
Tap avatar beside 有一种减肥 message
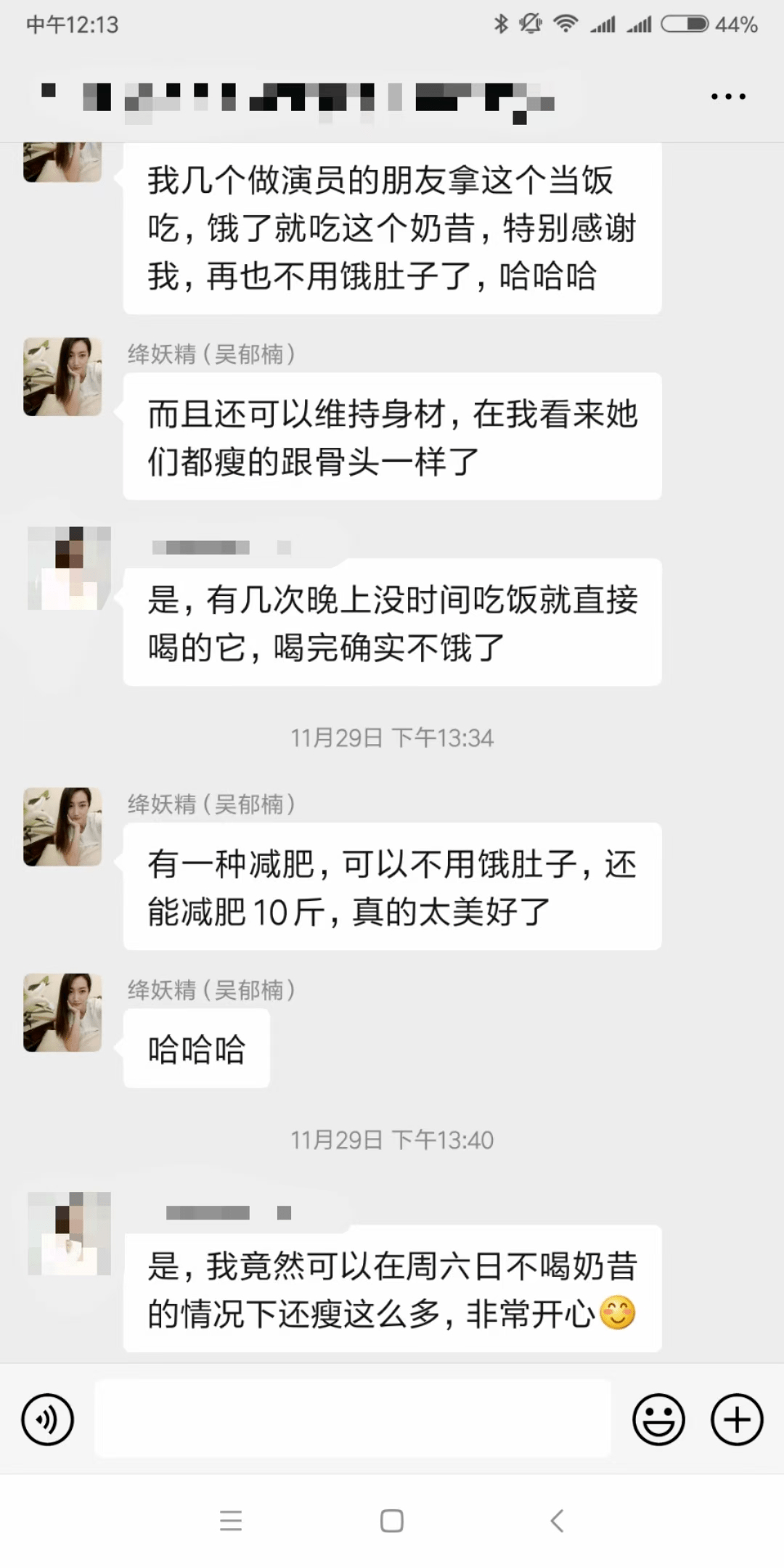(62, 827)
